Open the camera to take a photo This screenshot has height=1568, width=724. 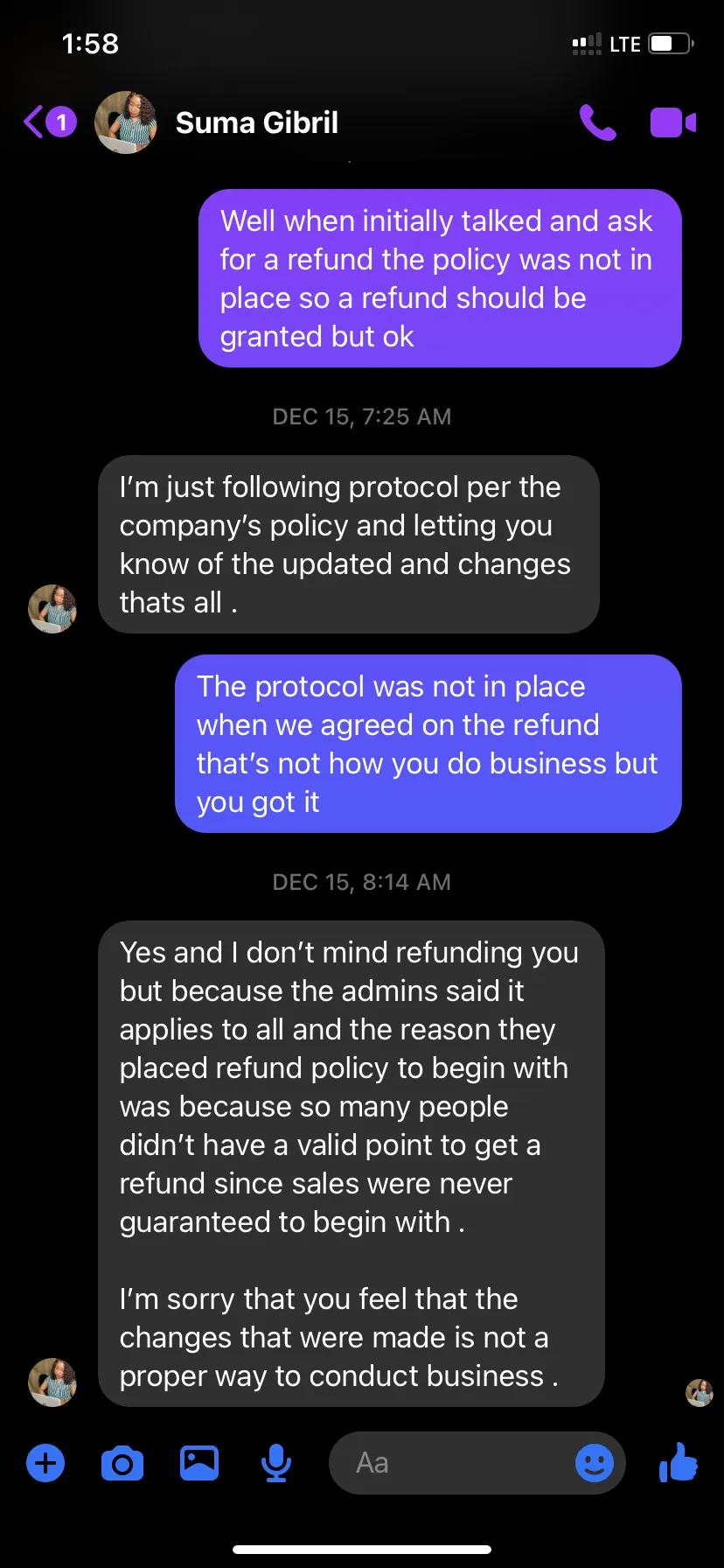(122, 1463)
